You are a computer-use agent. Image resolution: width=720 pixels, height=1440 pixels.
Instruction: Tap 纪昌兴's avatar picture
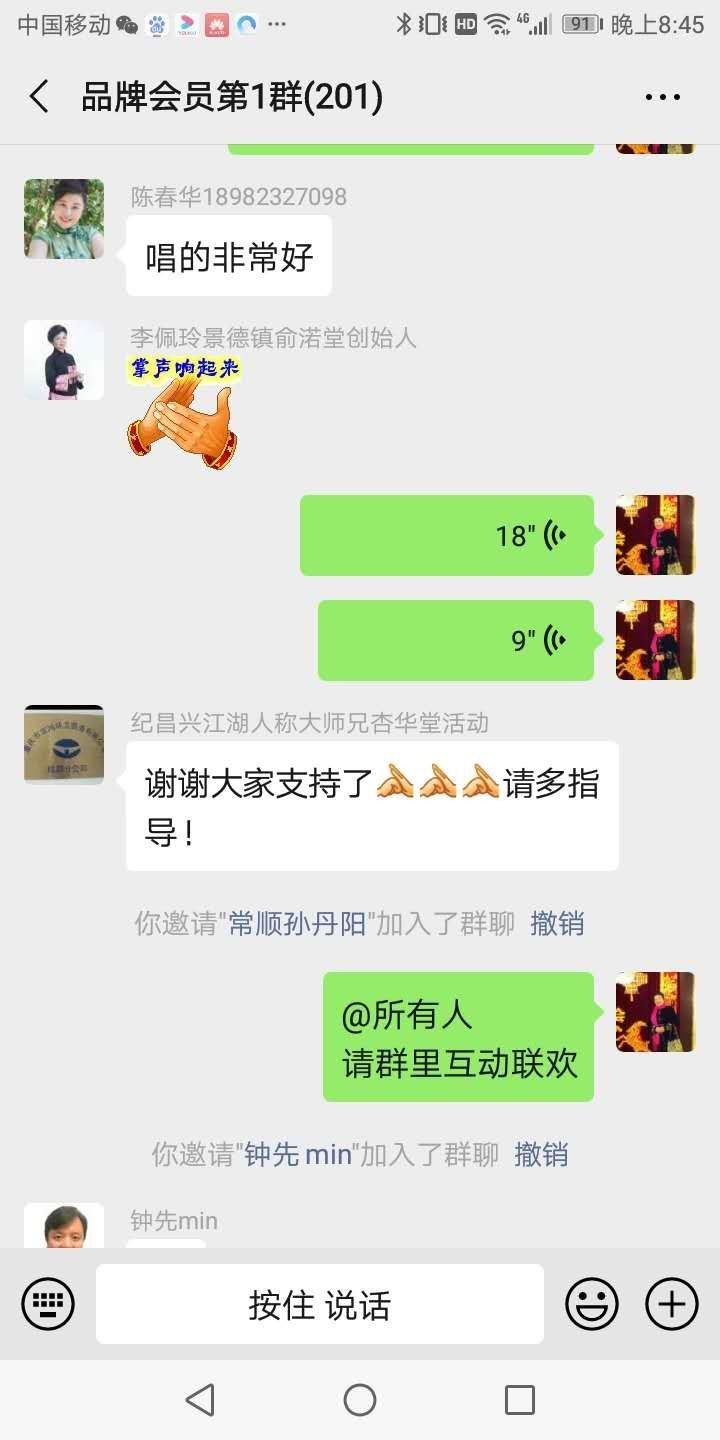coord(64,745)
